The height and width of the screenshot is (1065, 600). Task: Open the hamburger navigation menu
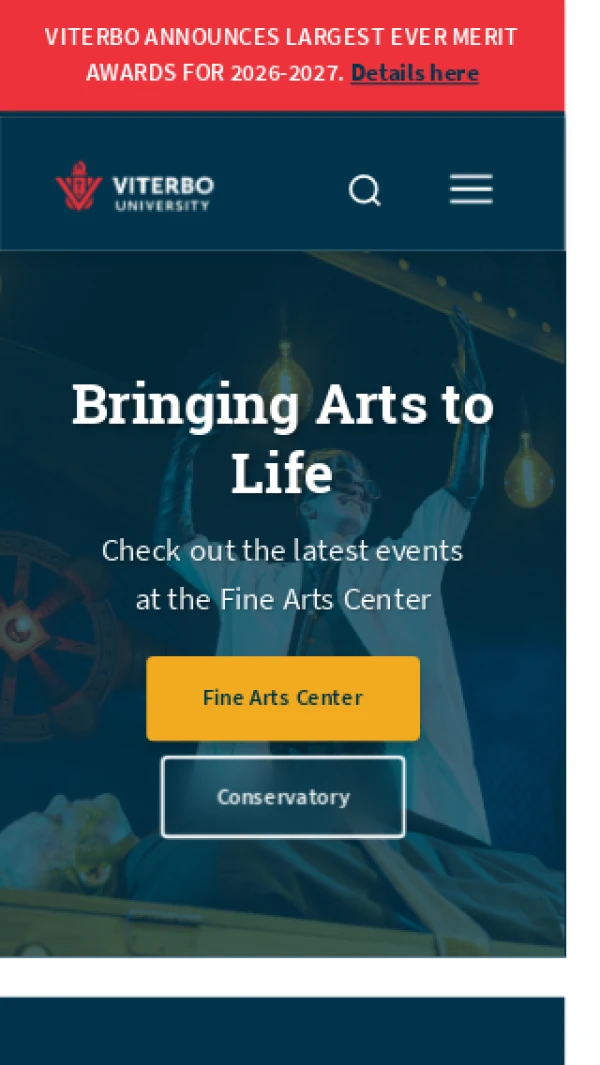tap(470, 189)
